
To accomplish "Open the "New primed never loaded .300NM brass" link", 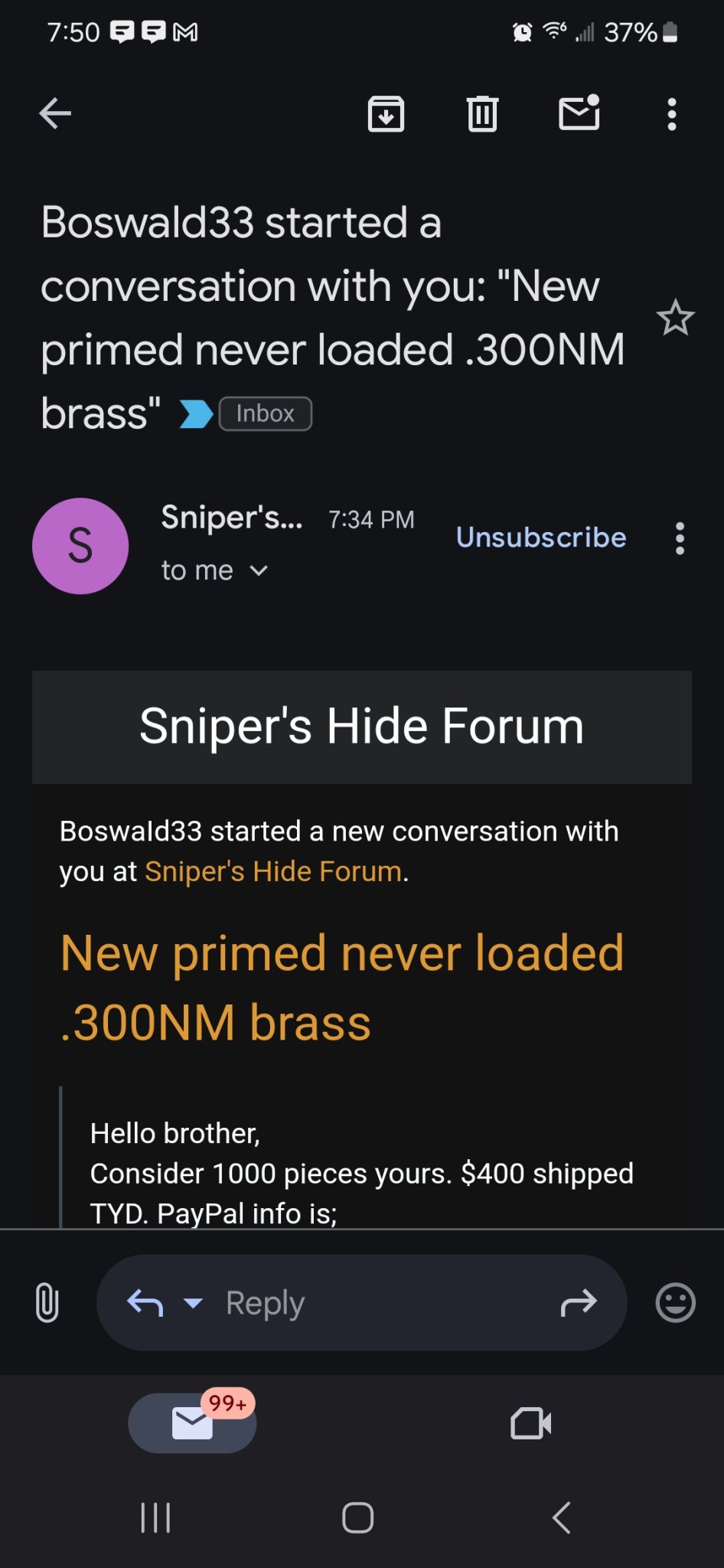I will point(341,987).
